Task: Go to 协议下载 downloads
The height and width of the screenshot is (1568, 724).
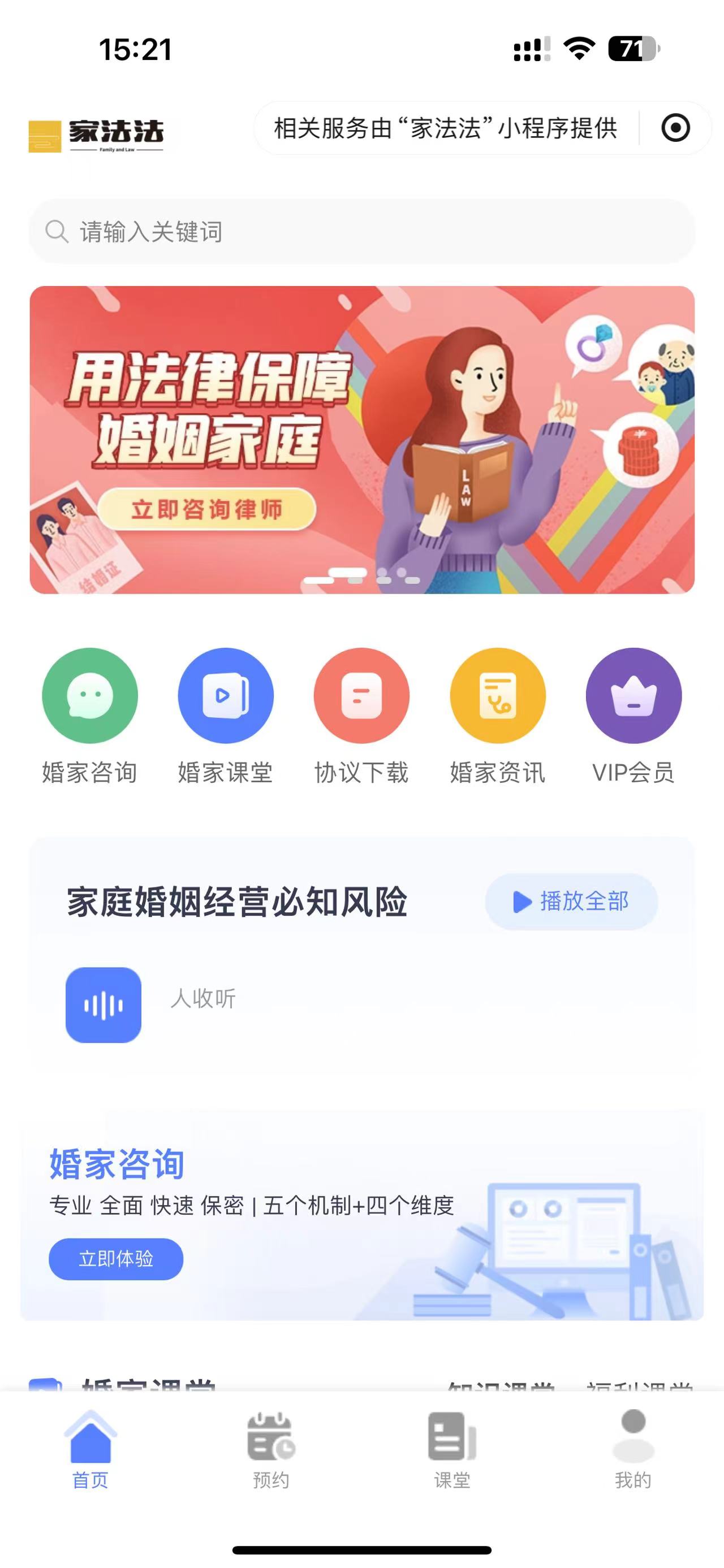Action: pos(361,696)
